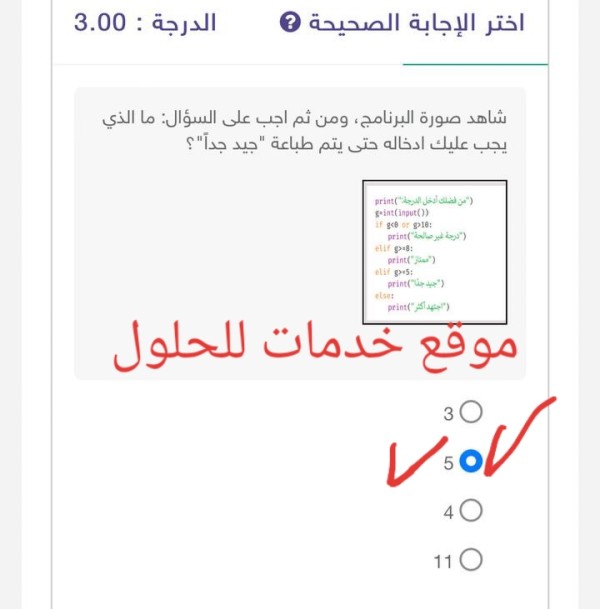Choose the answer 5 radio button
The image size is (600, 609).
(471, 461)
